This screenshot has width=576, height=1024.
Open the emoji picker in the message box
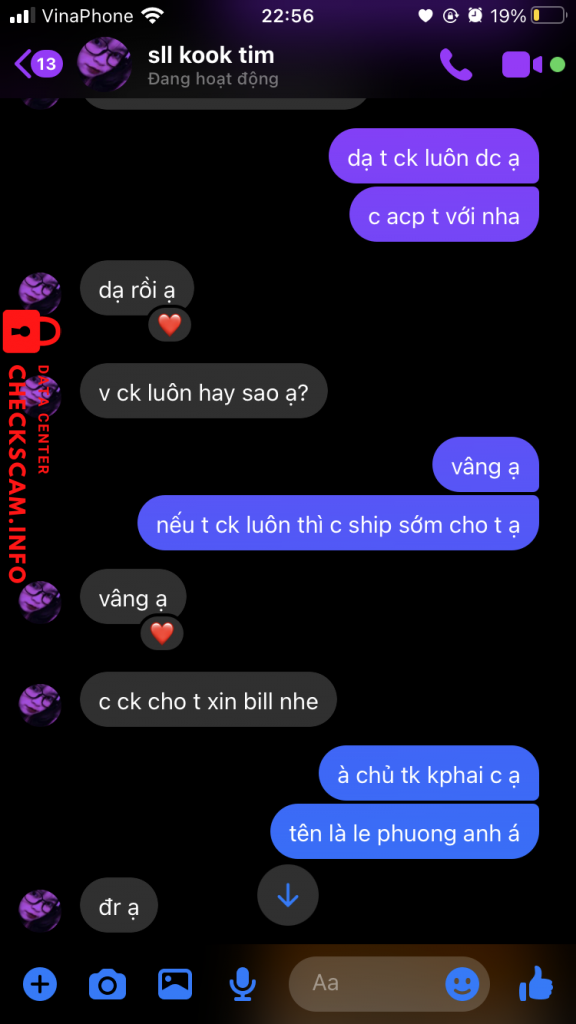coord(462,984)
